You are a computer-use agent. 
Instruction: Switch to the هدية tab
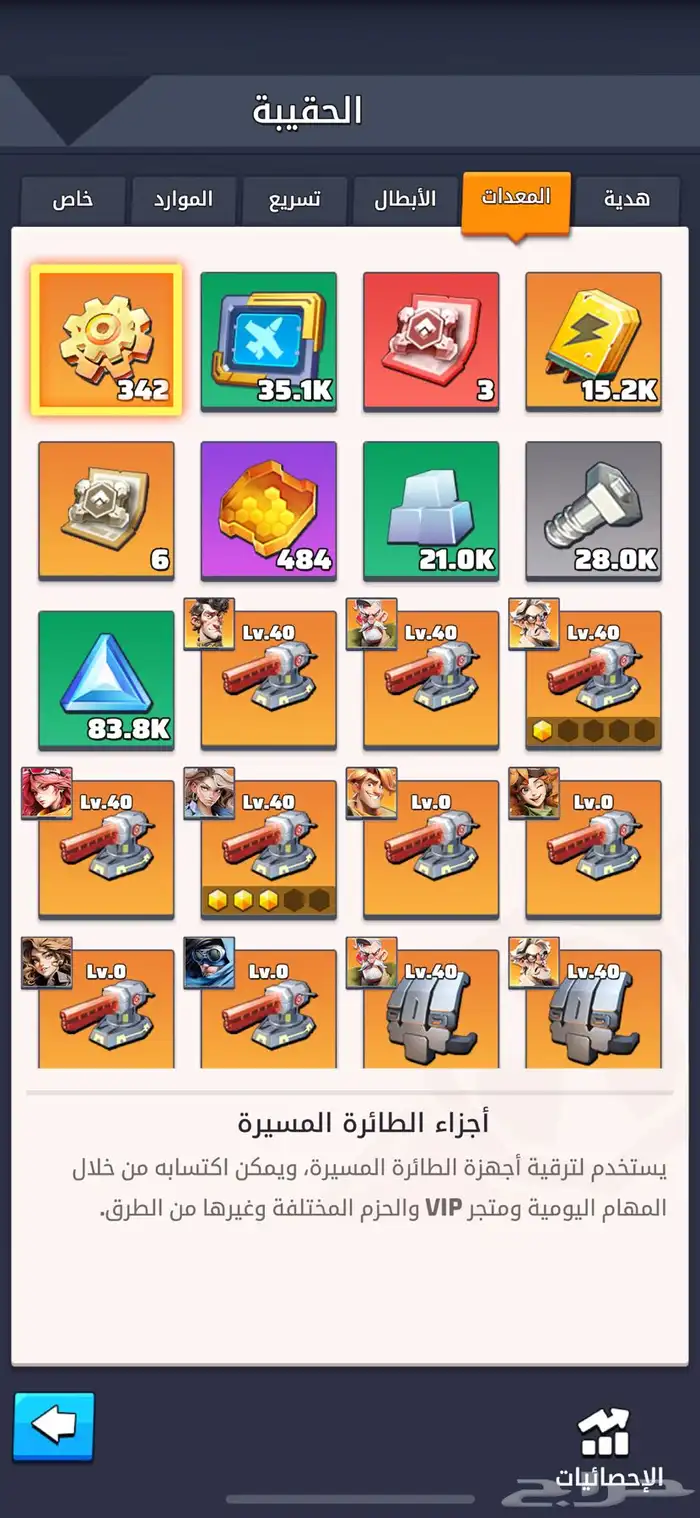(x=627, y=199)
